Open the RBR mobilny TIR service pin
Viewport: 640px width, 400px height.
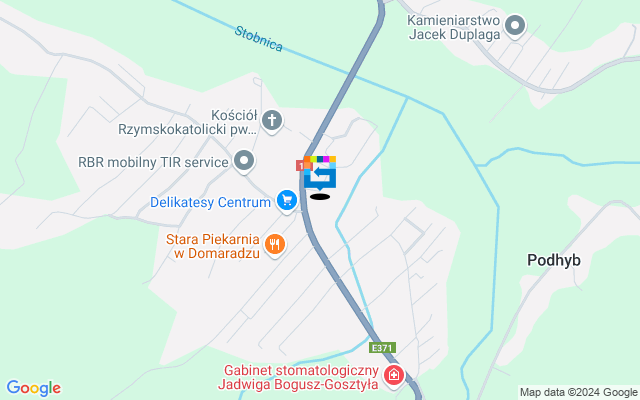point(245,160)
